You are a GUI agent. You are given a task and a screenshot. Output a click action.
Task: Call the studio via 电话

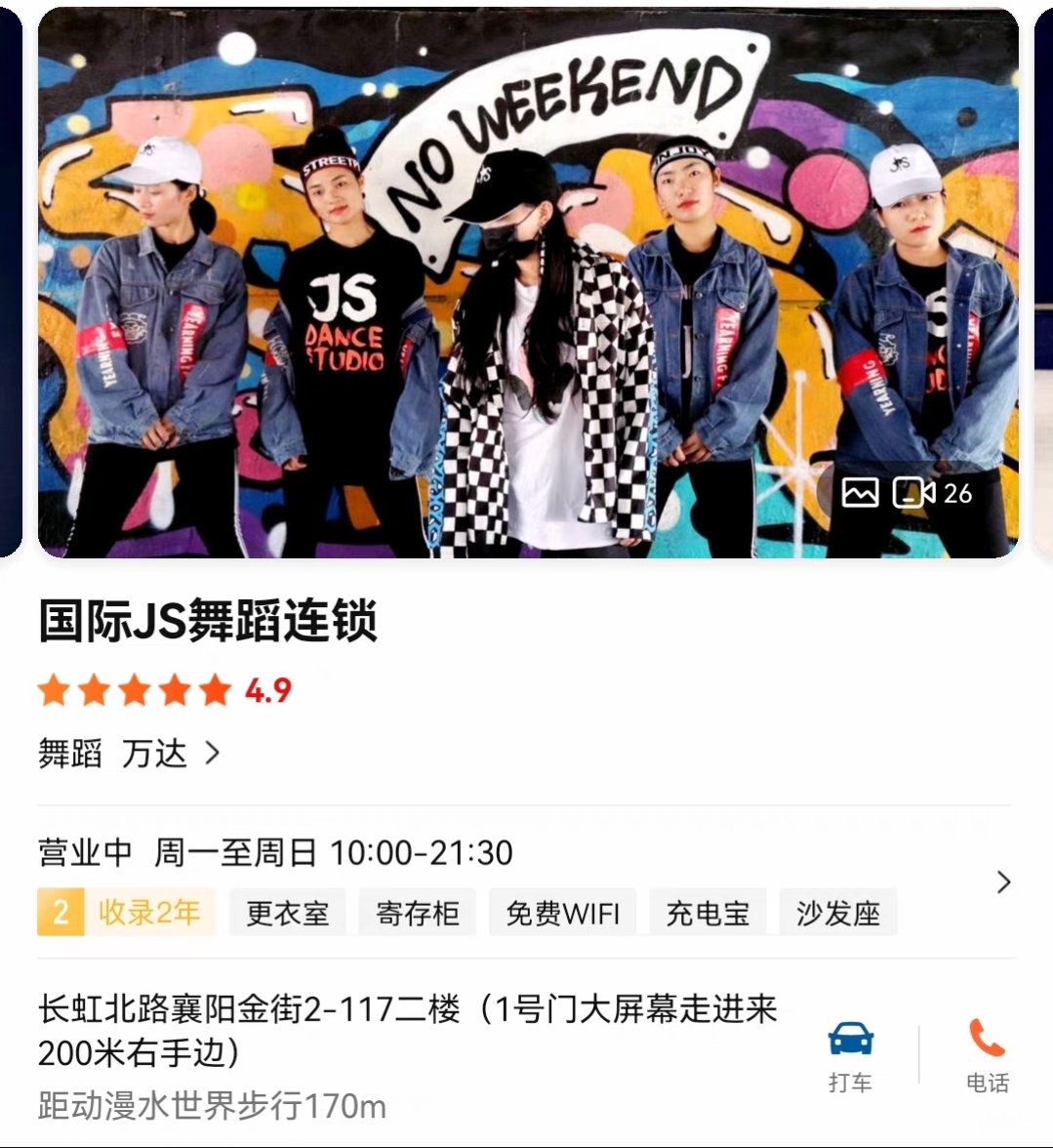[x=987, y=1054]
